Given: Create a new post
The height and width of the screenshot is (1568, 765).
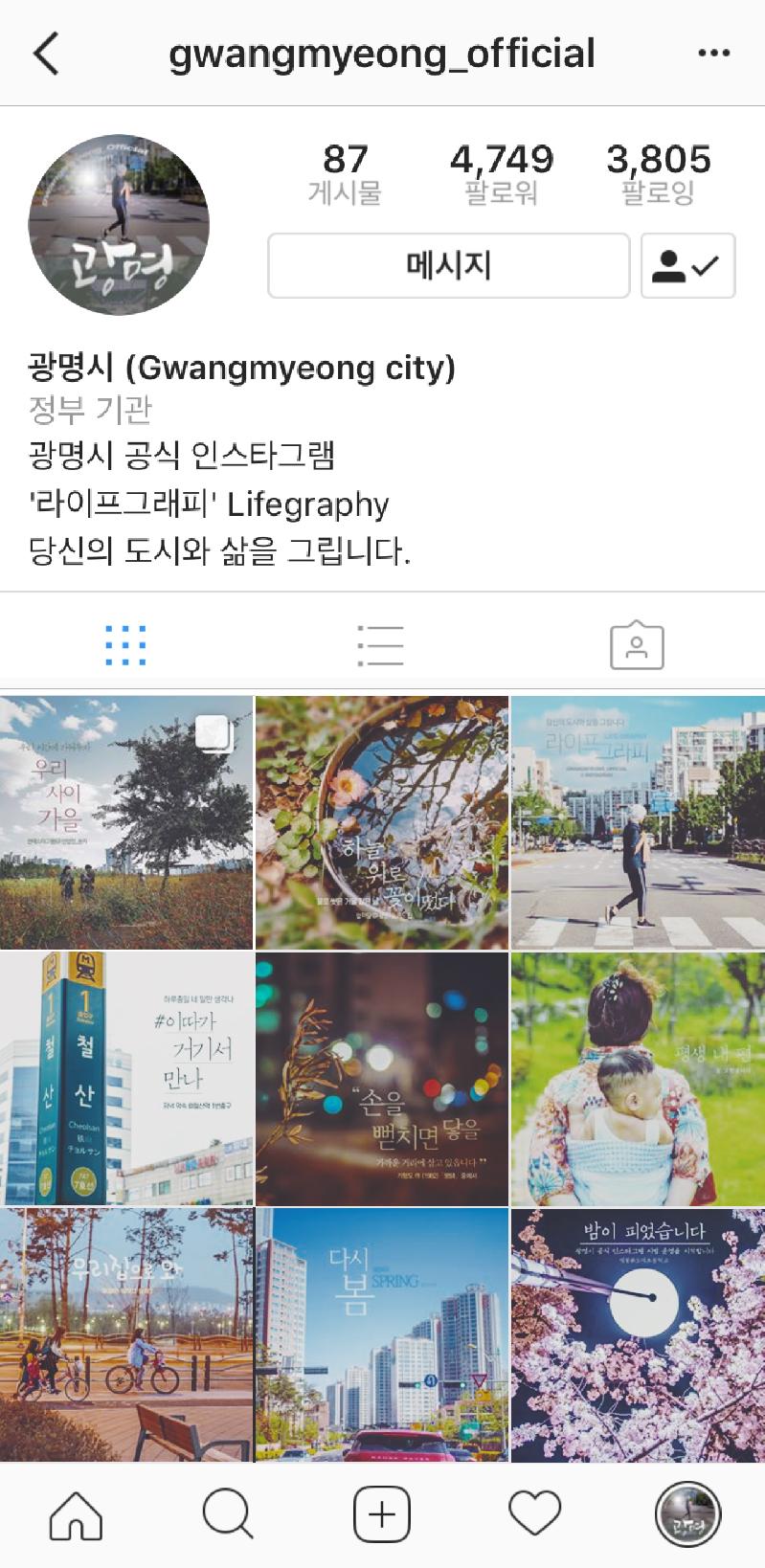Looking at the screenshot, I should click(382, 1515).
